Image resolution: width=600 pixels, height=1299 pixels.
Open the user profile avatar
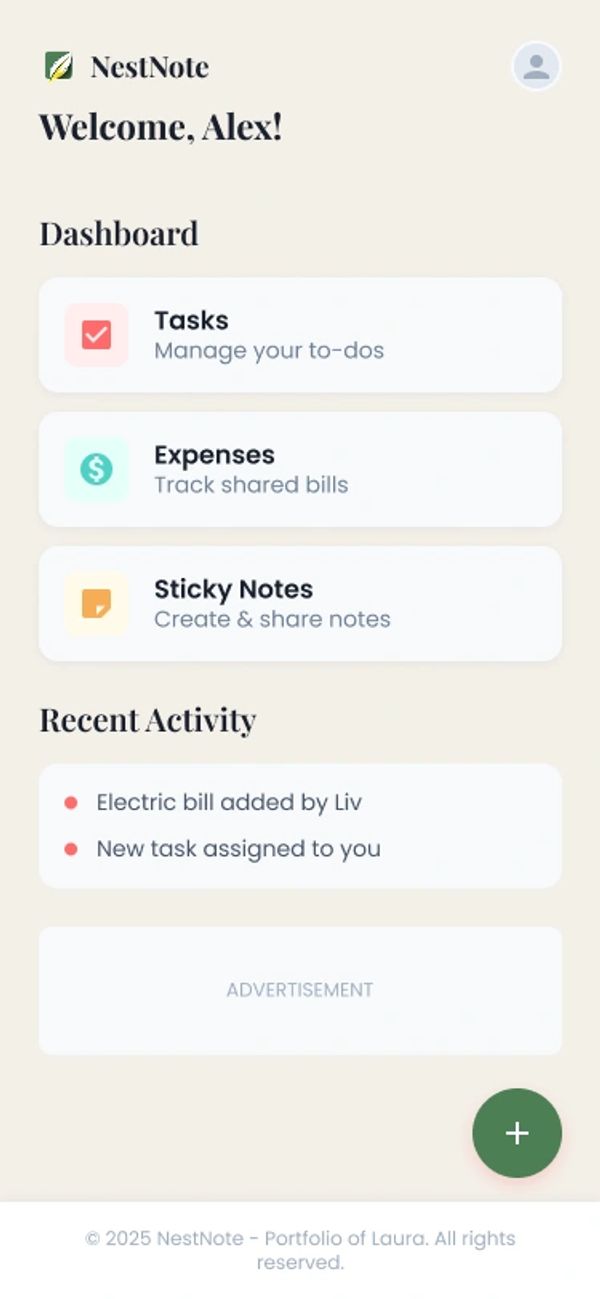pos(536,66)
